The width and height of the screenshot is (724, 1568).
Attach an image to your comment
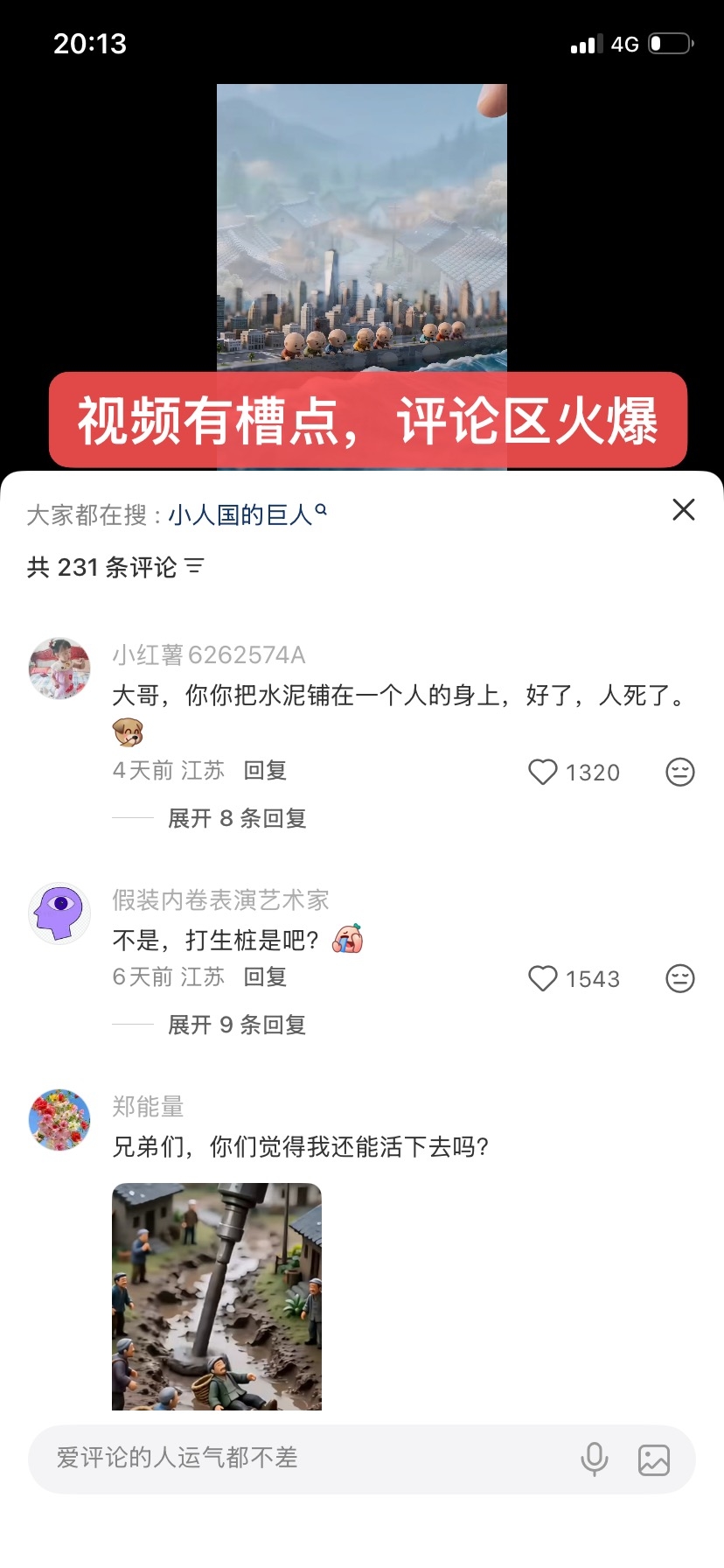click(654, 1459)
